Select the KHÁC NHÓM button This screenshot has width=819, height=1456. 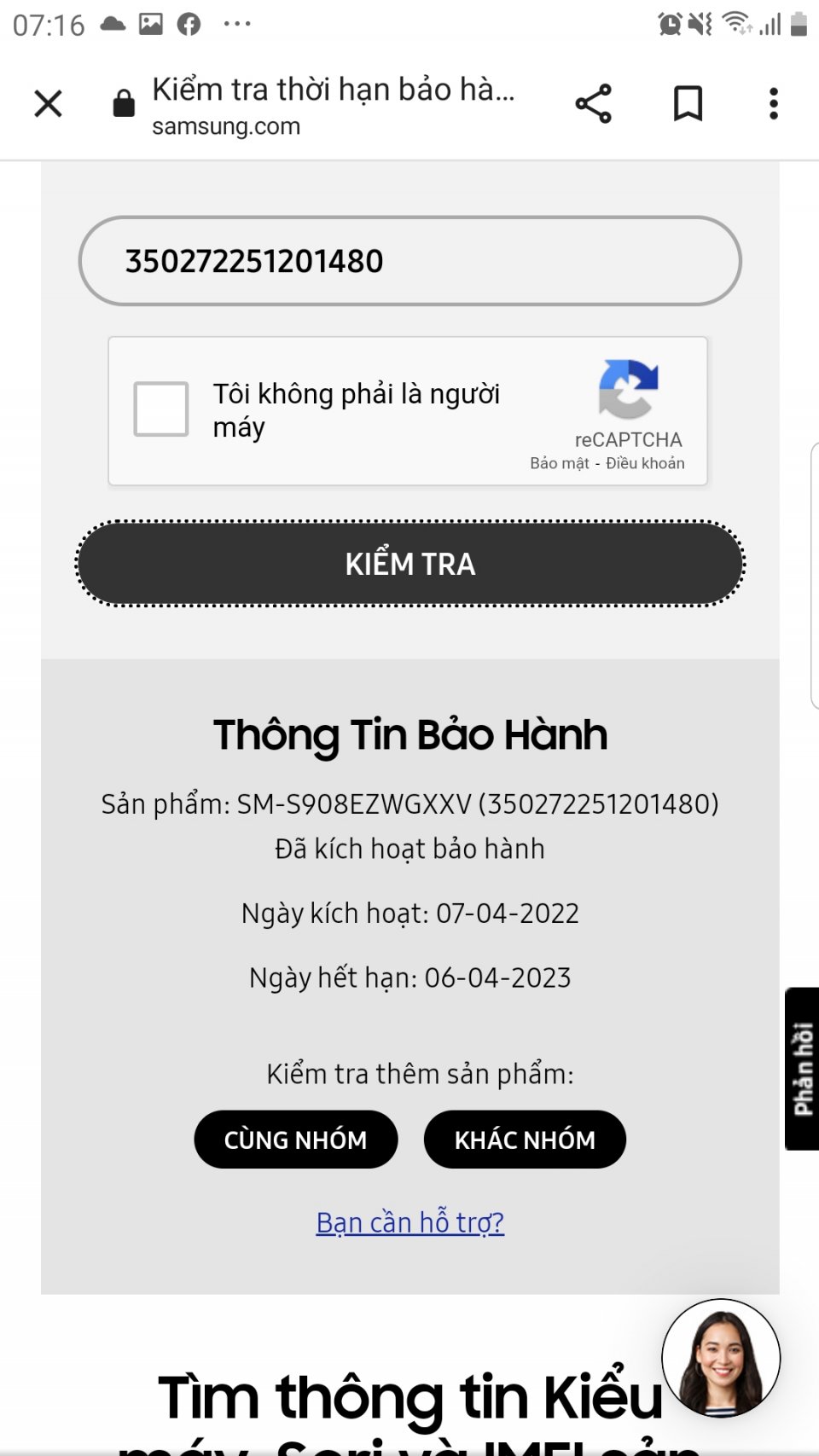tap(525, 1140)
